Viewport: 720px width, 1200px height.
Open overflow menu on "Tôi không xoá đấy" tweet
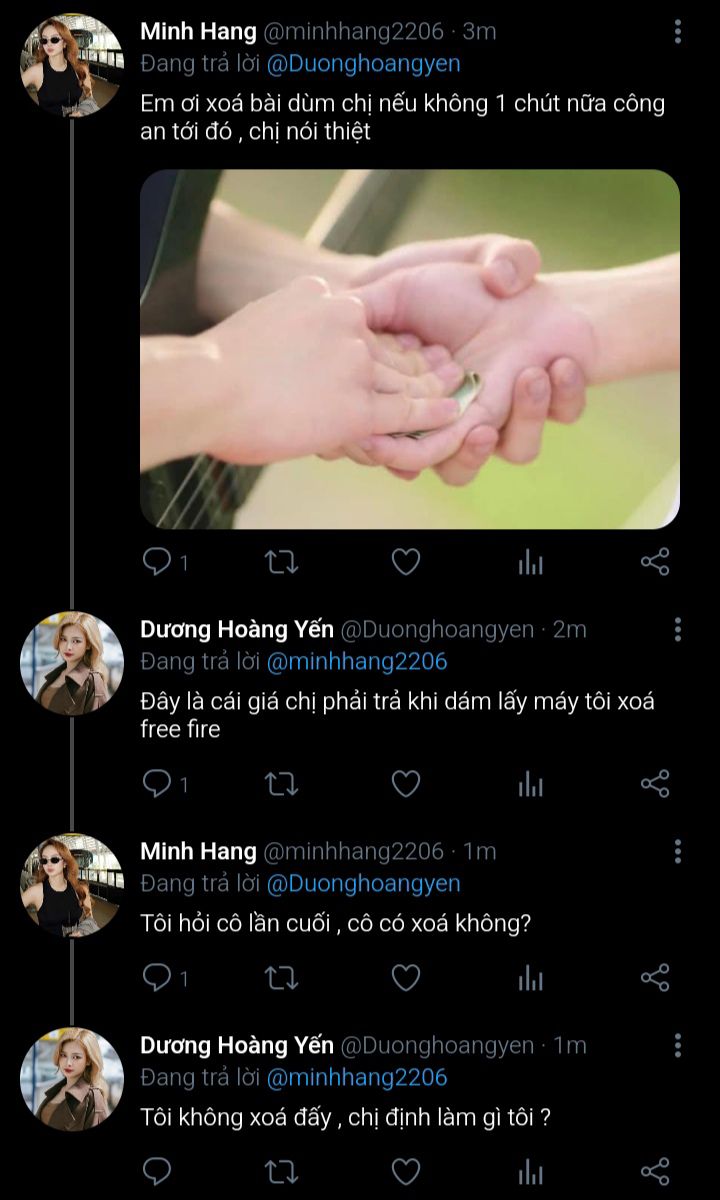678,1046
